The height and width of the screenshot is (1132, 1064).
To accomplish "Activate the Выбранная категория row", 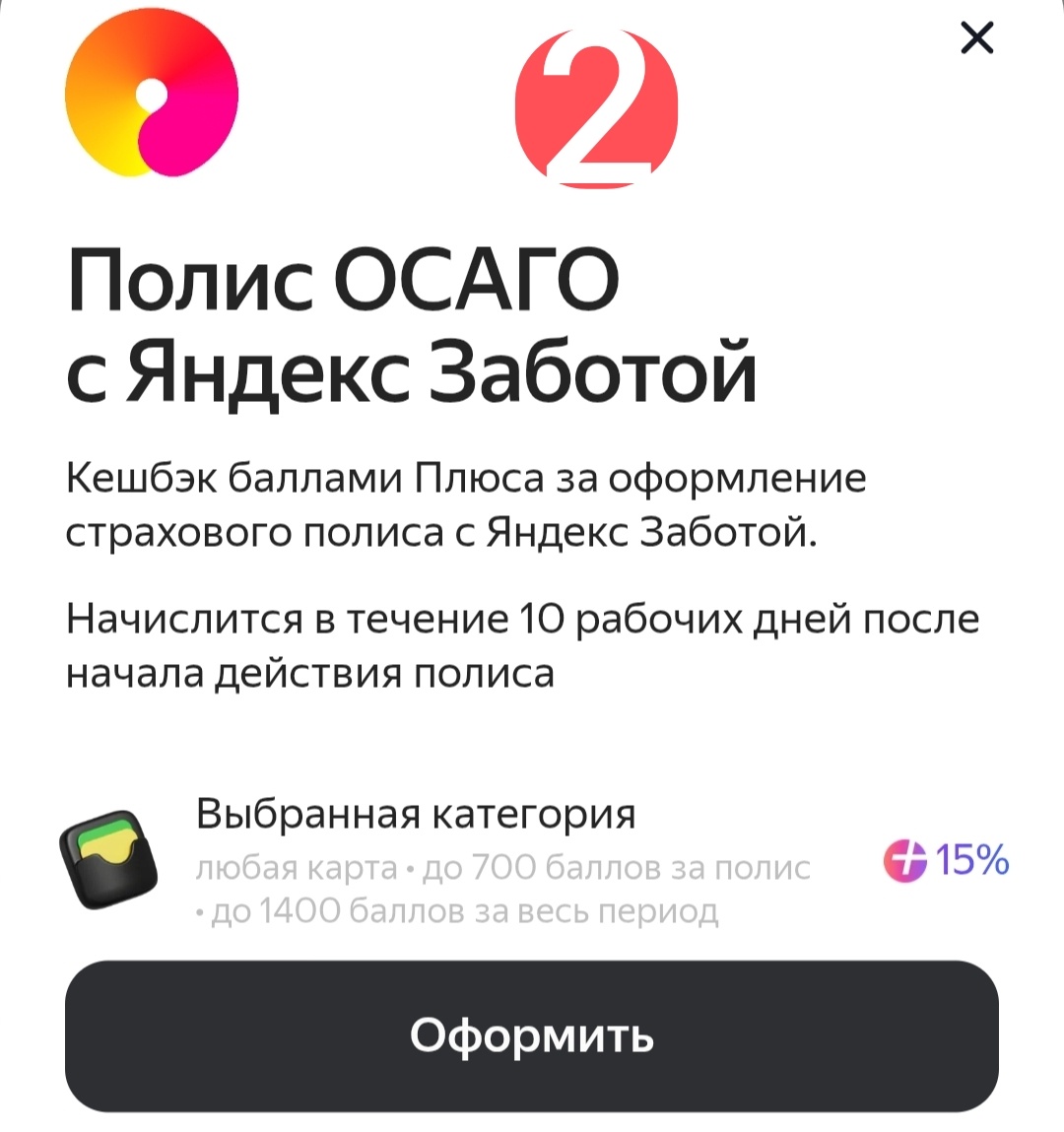I will (414, 815).
